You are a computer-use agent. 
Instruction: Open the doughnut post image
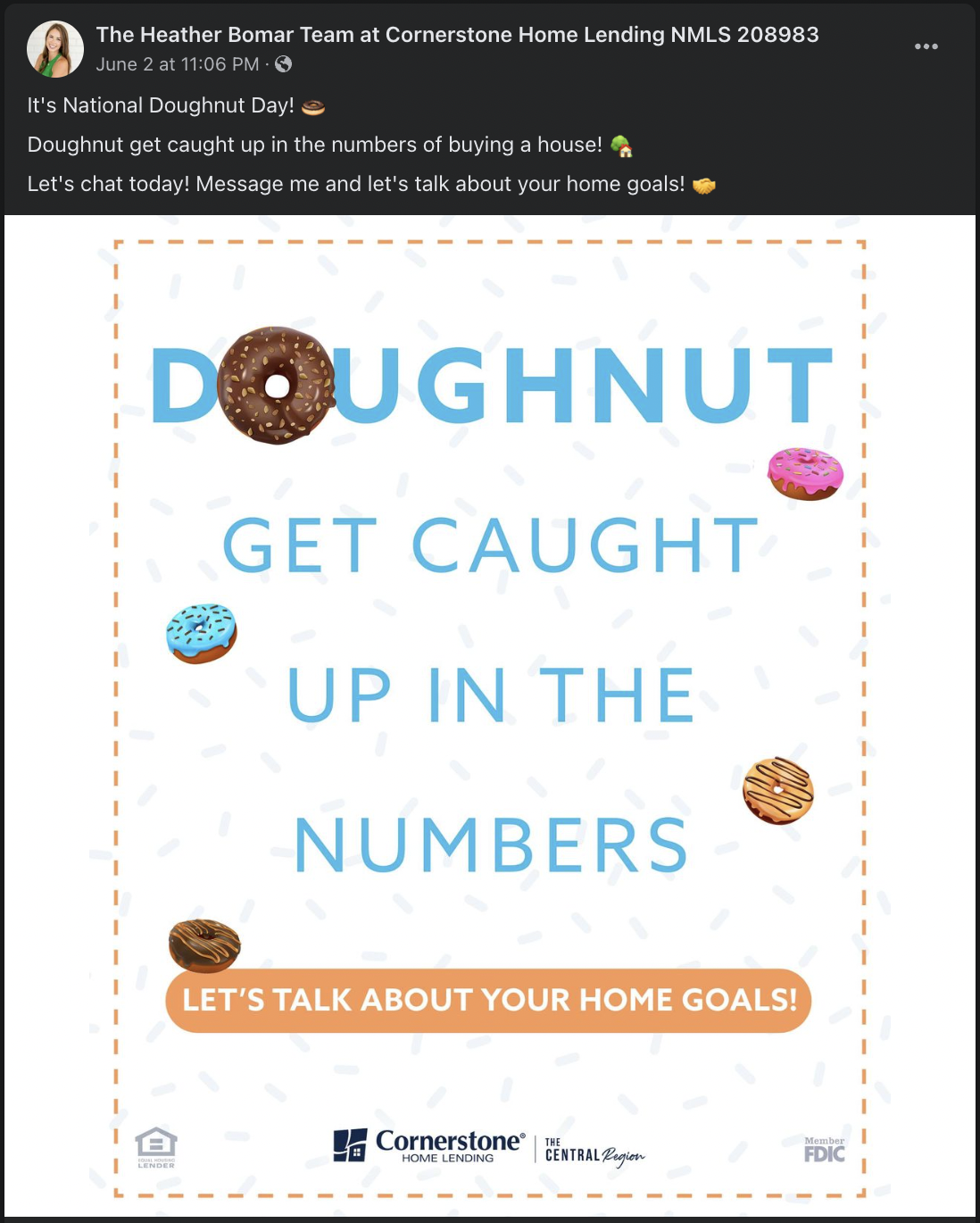489,714
